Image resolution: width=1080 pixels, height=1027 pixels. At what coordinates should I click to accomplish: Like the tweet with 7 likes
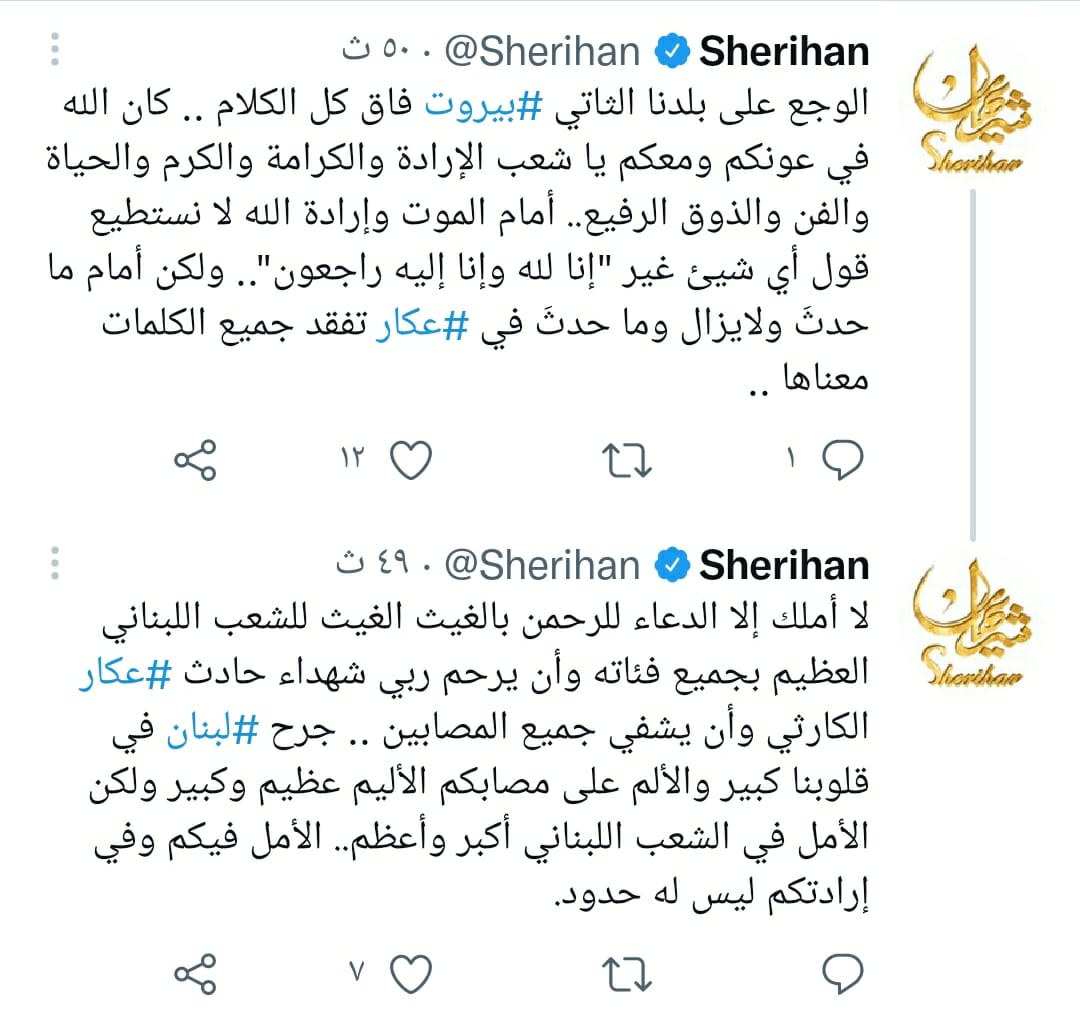[410, 972]
